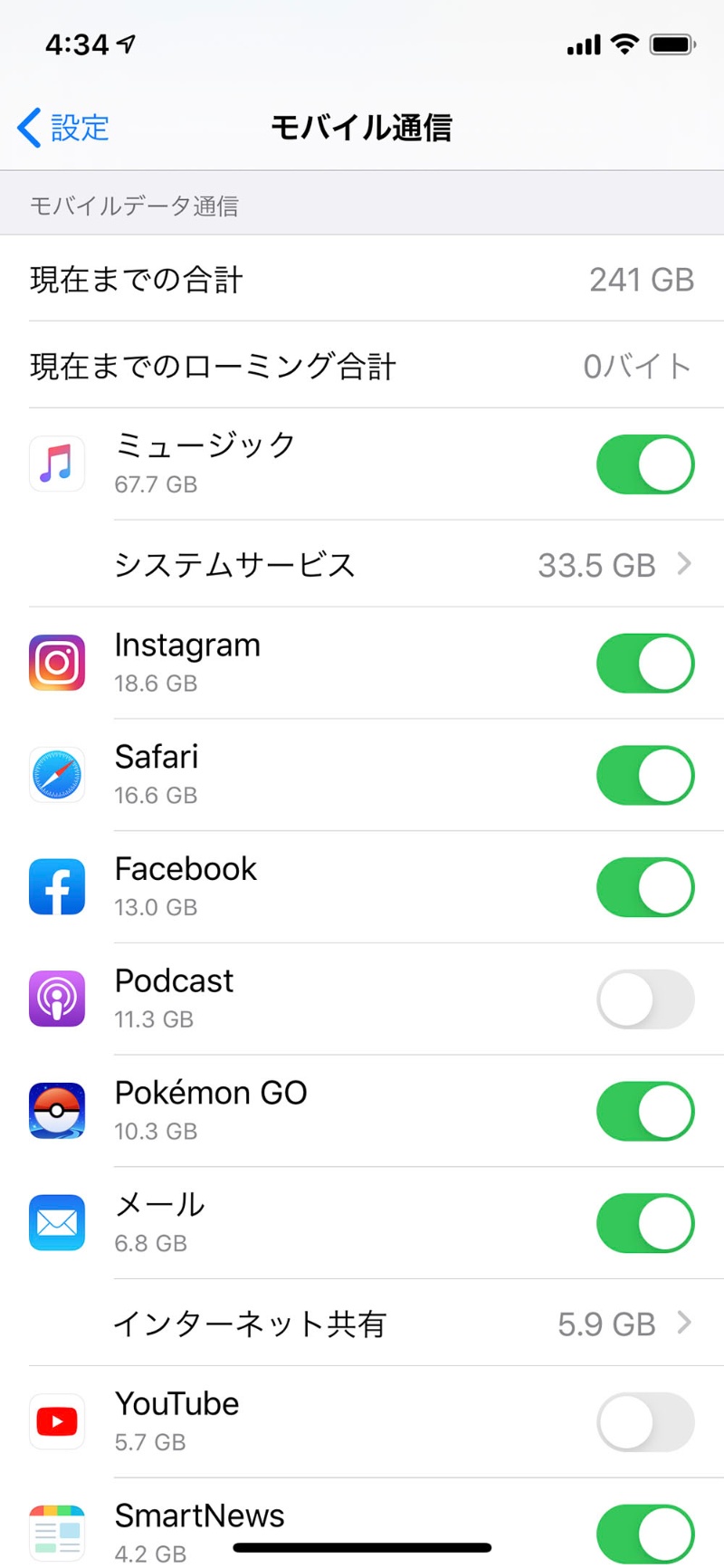Switch off Pokémon GO mobile data
Screen dimensions: 724x1568
click(644, 1112)
